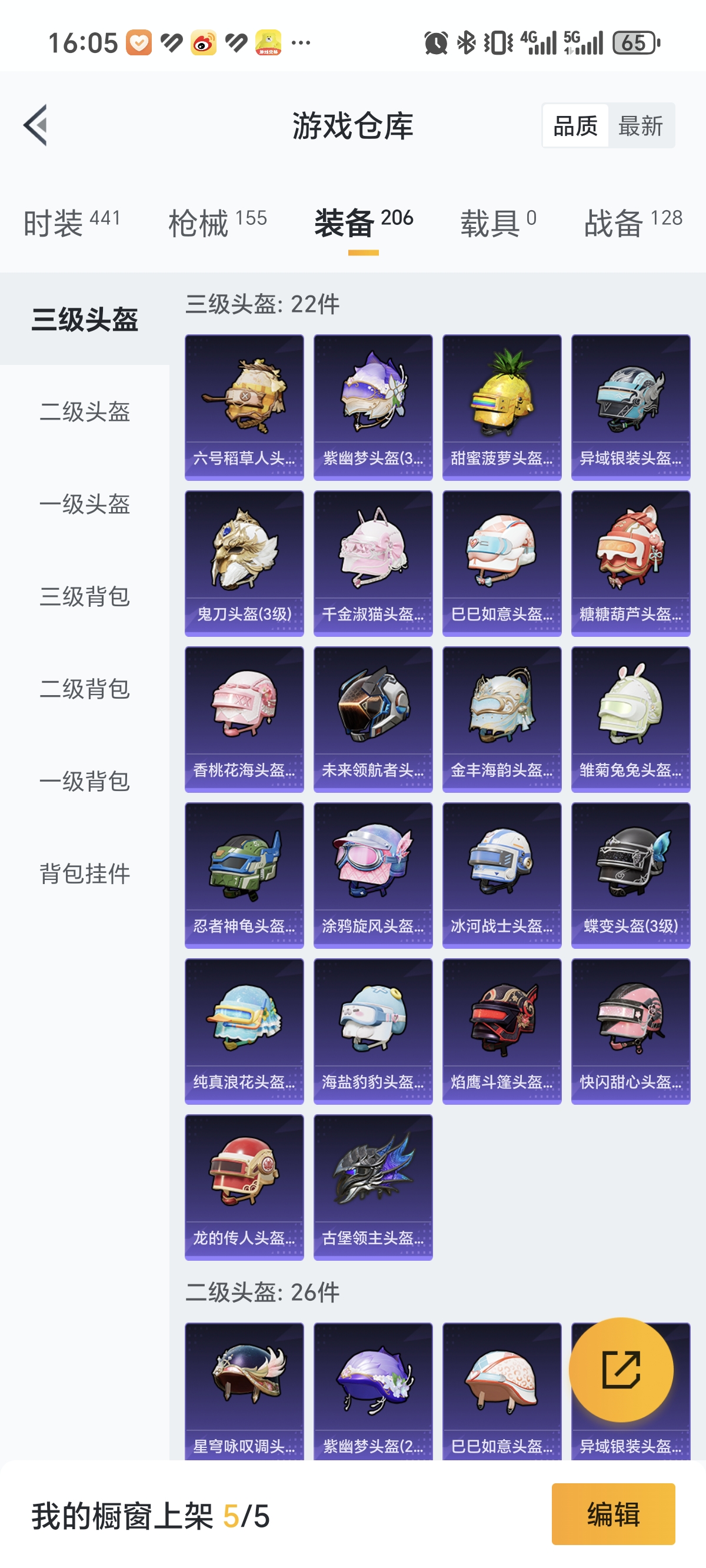This screenshot has height=1568, width=706.
Task: Select 一级头盔 in the side menu
Action: coord(85,504)
